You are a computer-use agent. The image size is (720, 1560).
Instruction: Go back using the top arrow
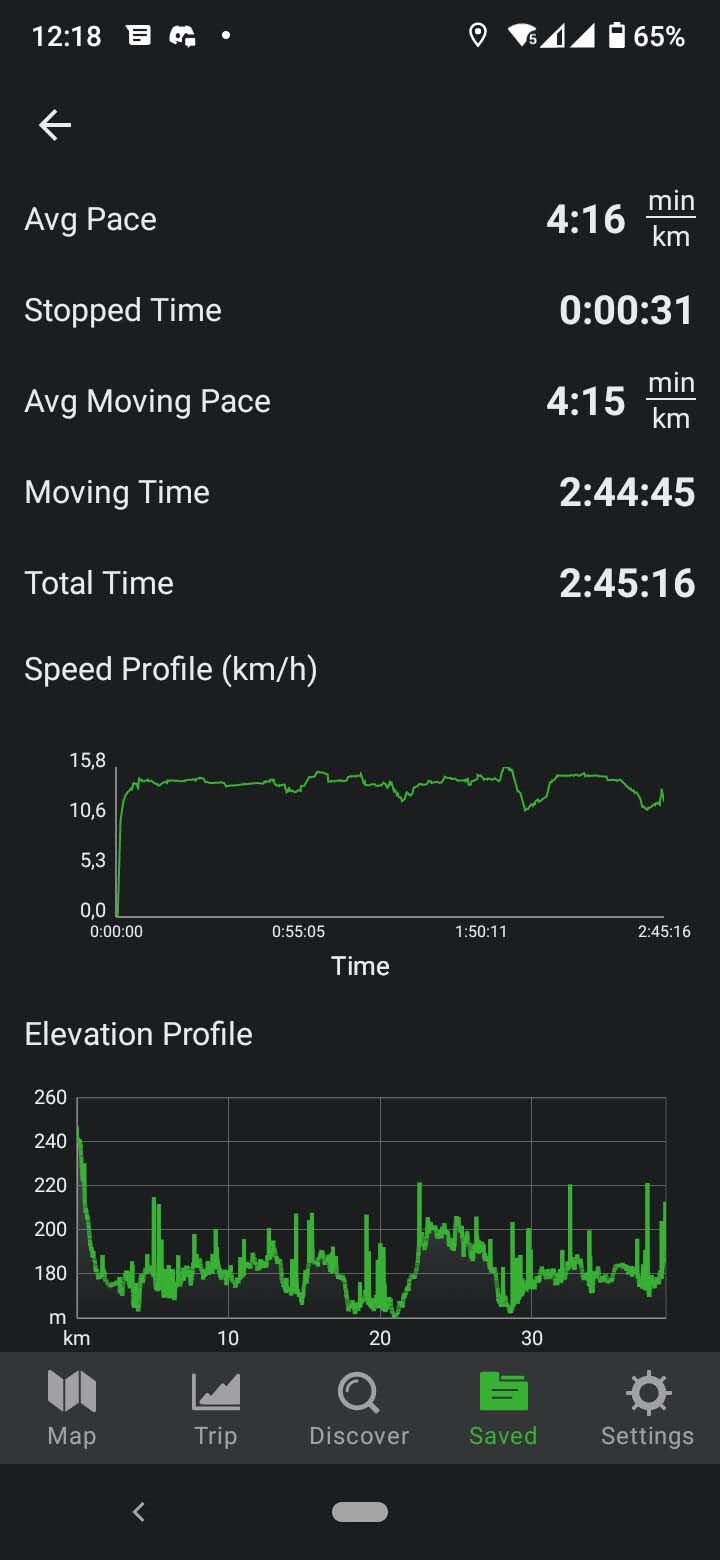coord(55,125)
